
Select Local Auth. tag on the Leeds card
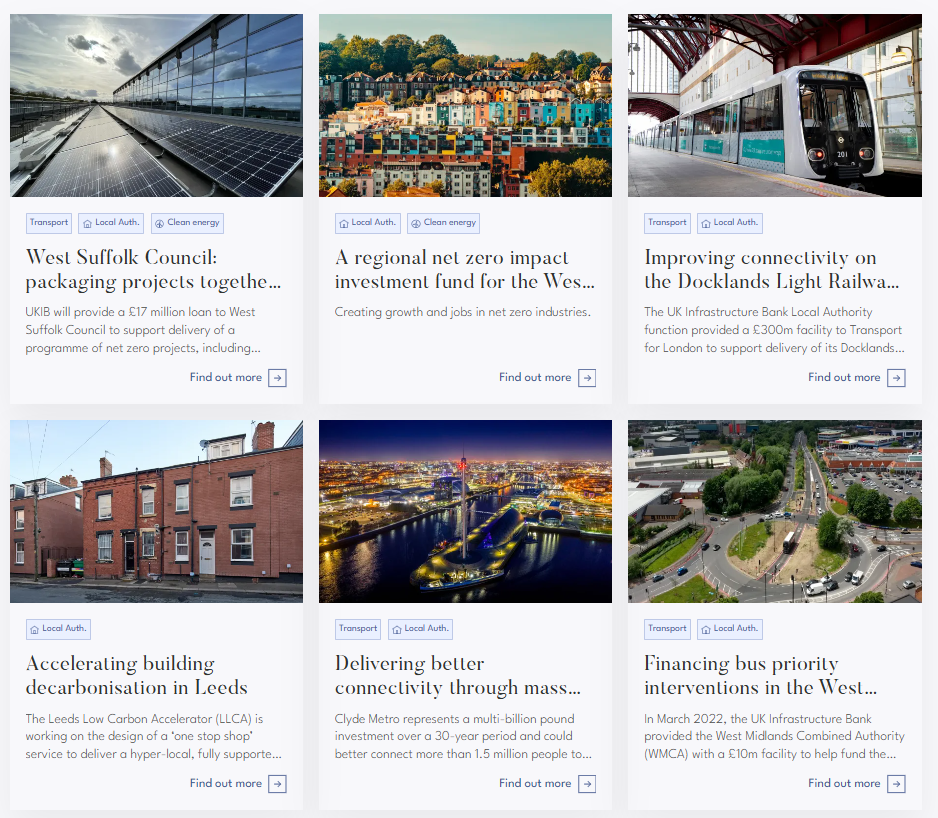(59, 629)
